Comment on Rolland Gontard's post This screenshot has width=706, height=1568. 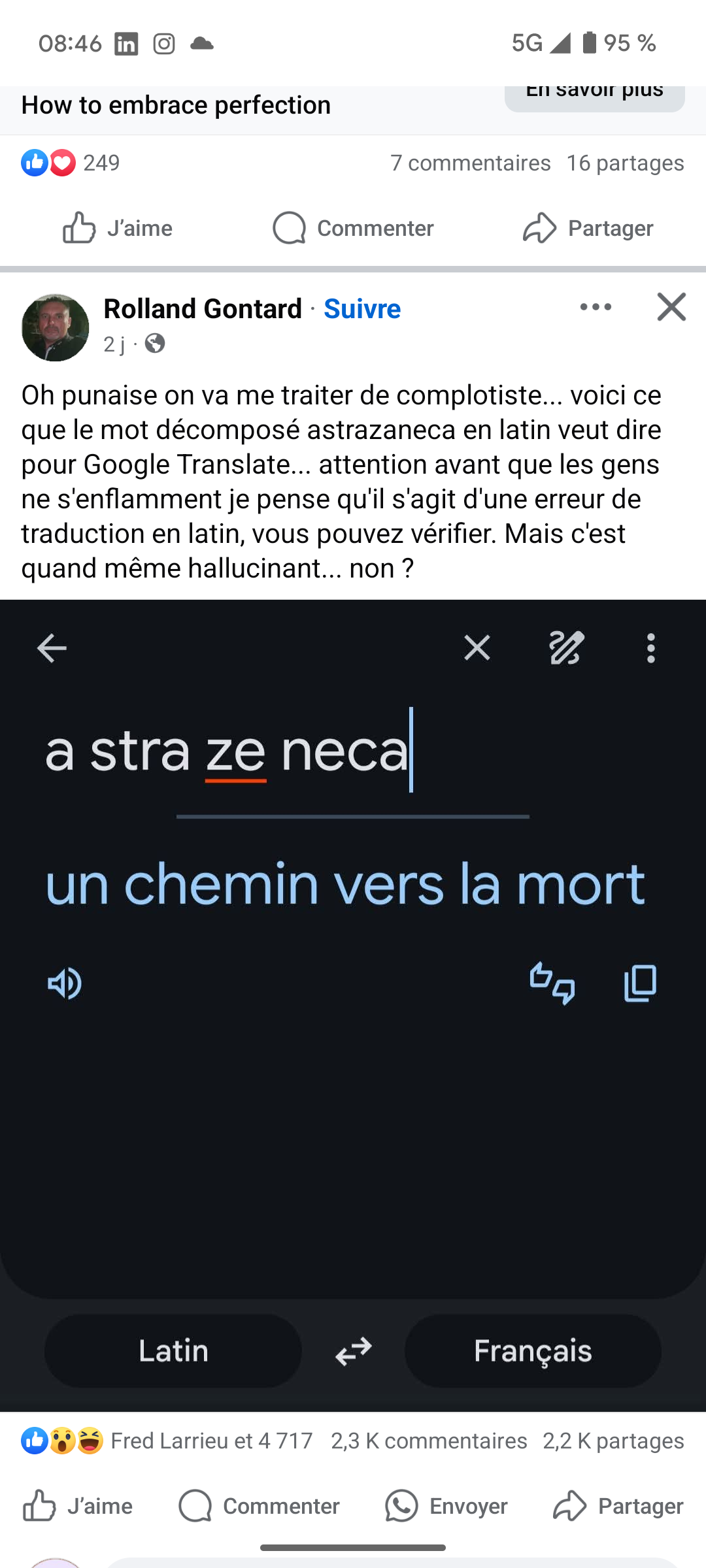click(x=259, y=1506)
